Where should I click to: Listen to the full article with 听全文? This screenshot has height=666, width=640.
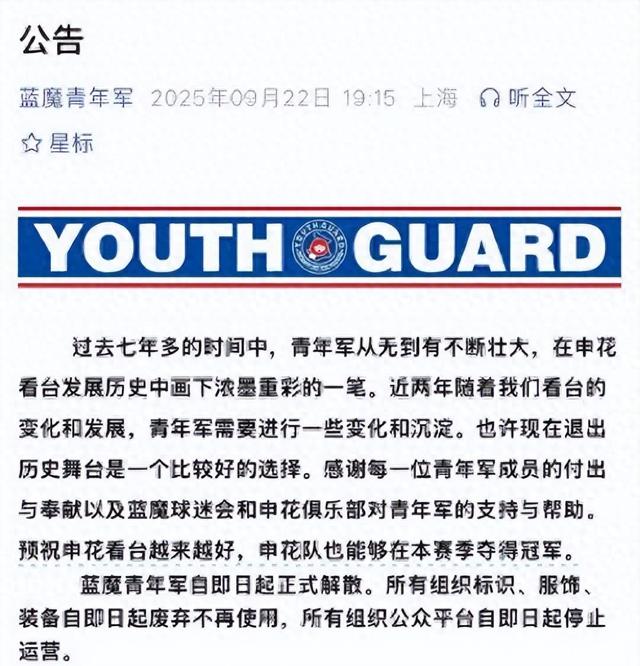pos(528,99)
